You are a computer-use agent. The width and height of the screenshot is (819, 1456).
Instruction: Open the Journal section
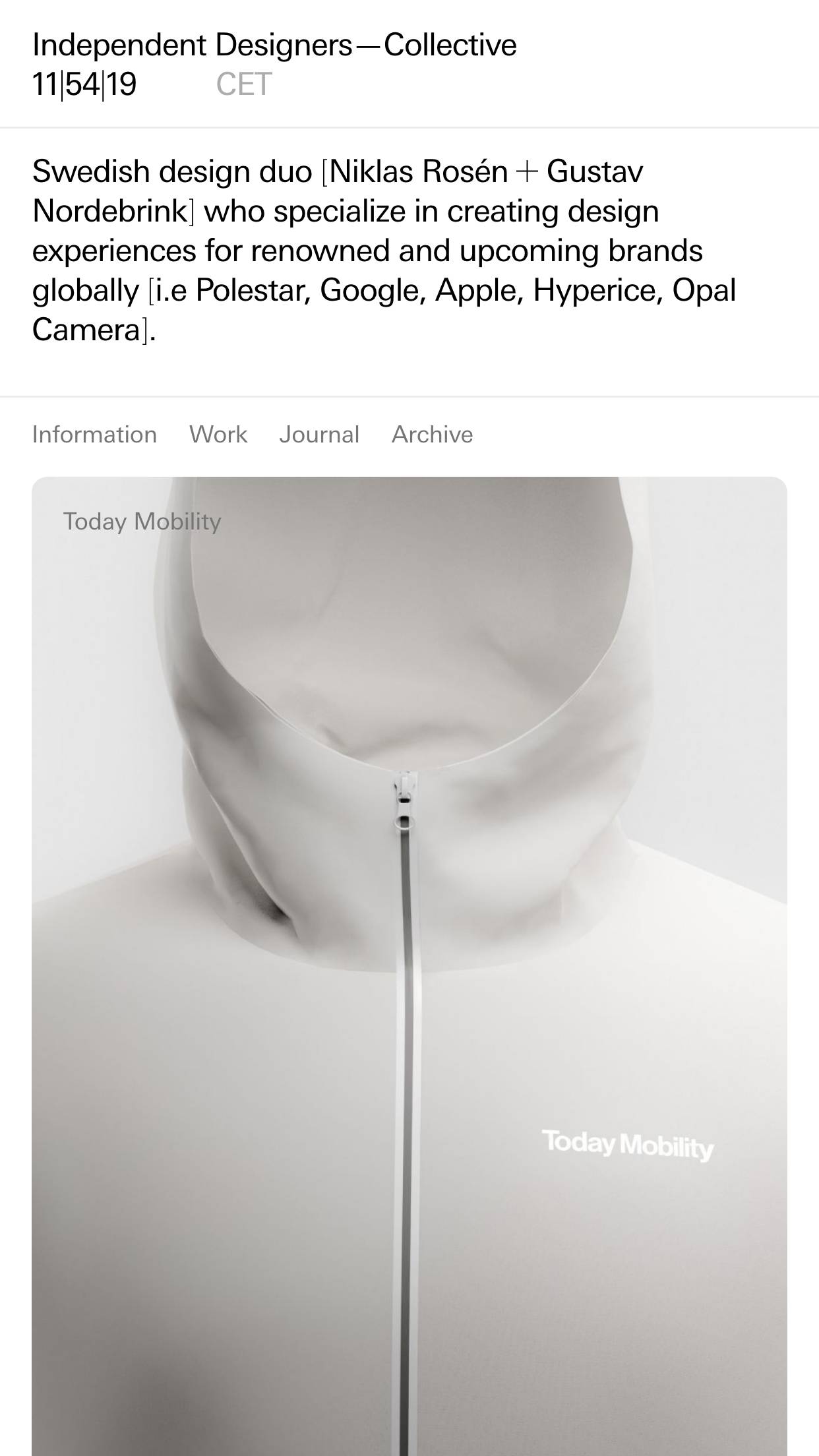319,435
